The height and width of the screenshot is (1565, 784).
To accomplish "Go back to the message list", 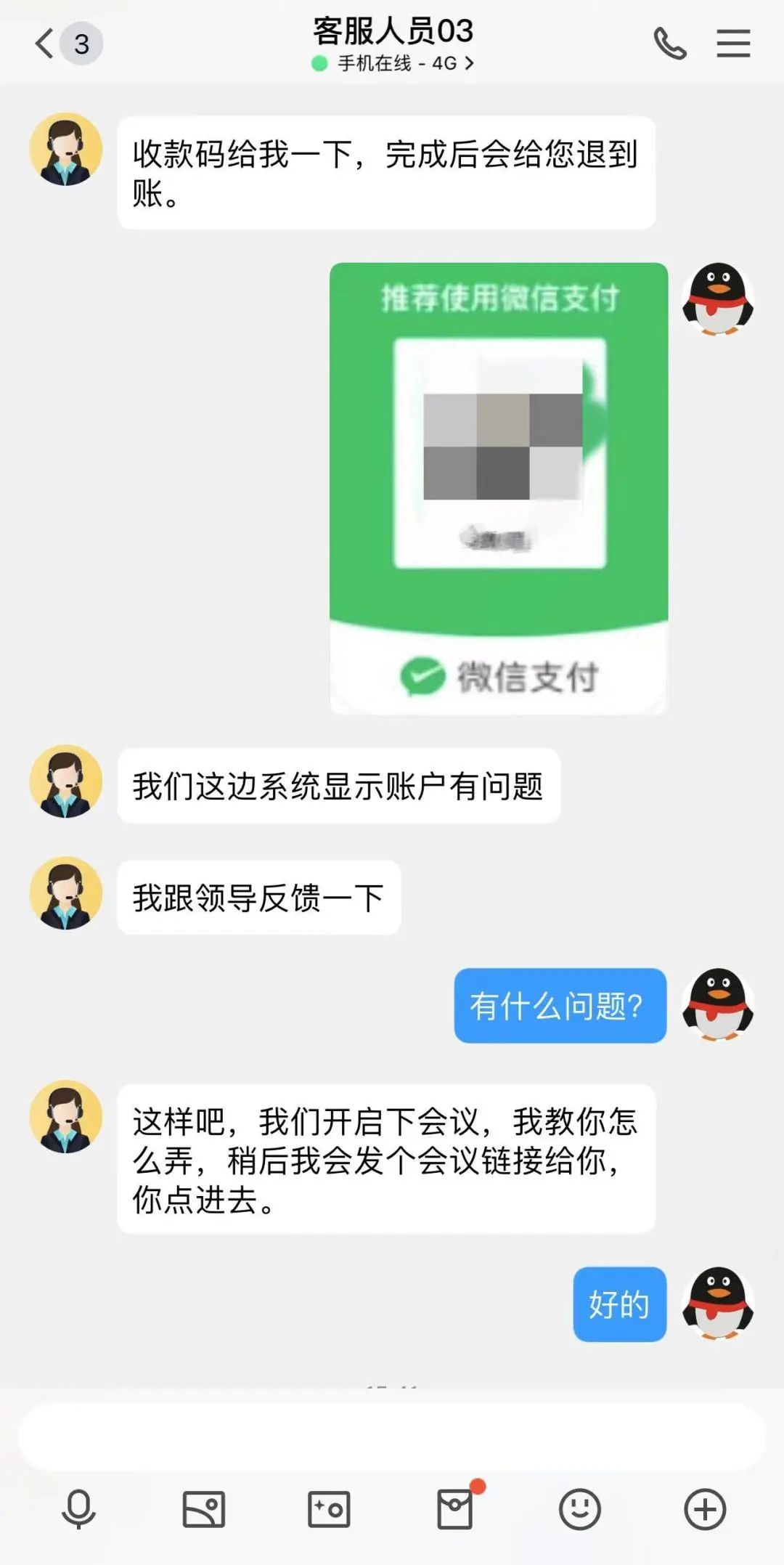I will [45, 44].
